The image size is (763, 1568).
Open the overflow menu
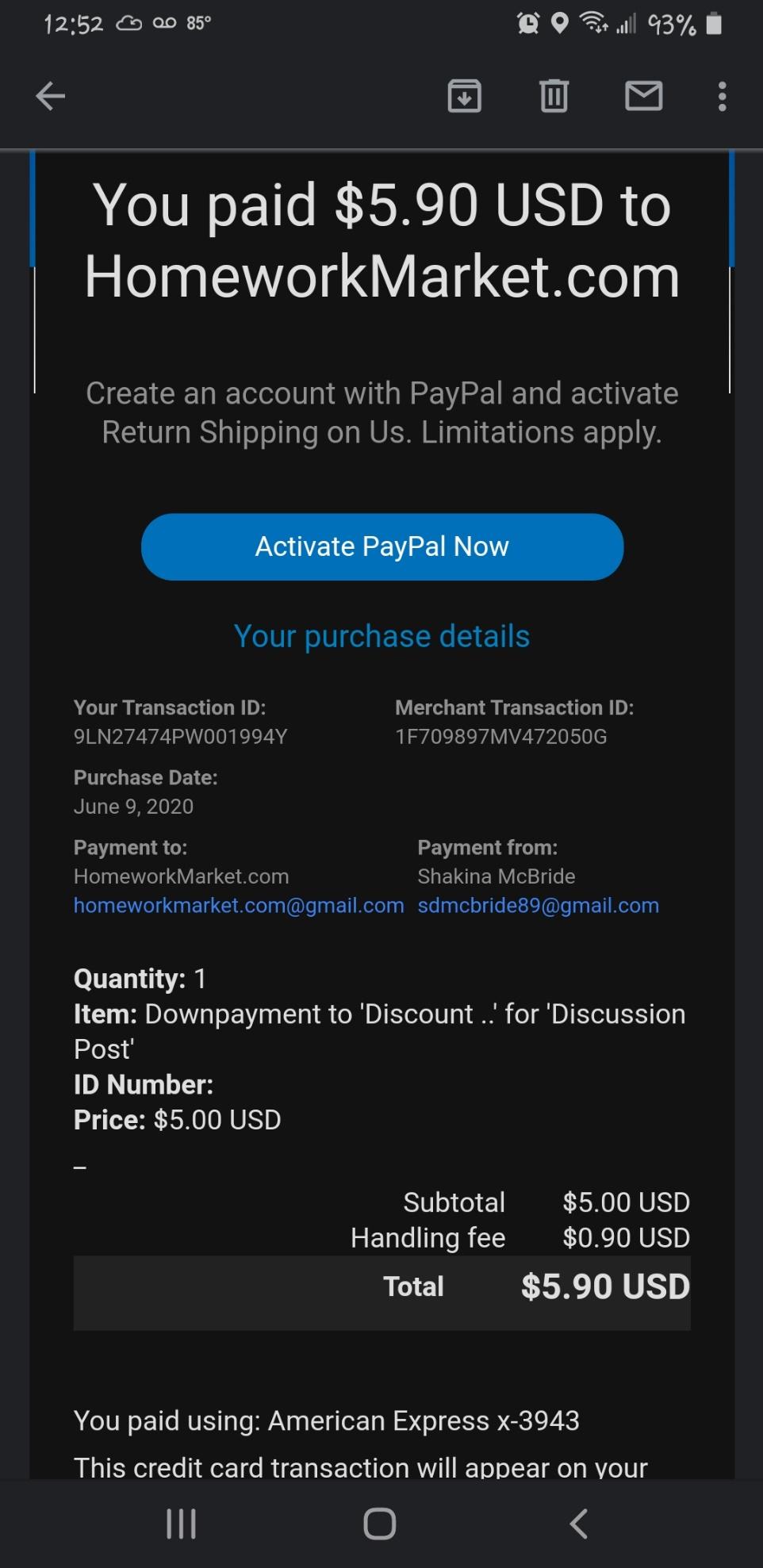[x=722, y=97]
